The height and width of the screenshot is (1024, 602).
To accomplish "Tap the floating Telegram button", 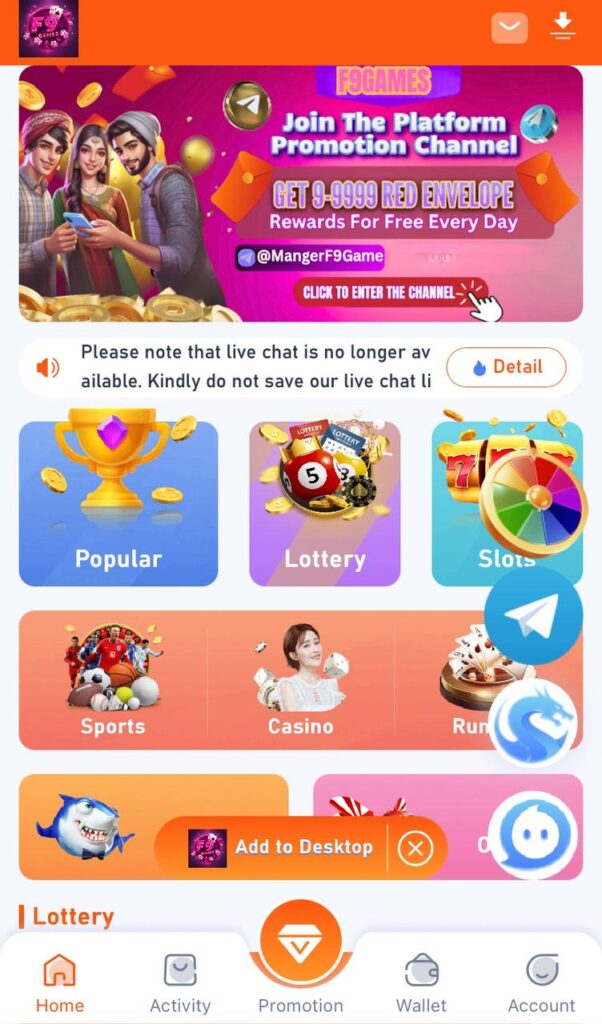I will pyautogui.click(x=533, y=617).
